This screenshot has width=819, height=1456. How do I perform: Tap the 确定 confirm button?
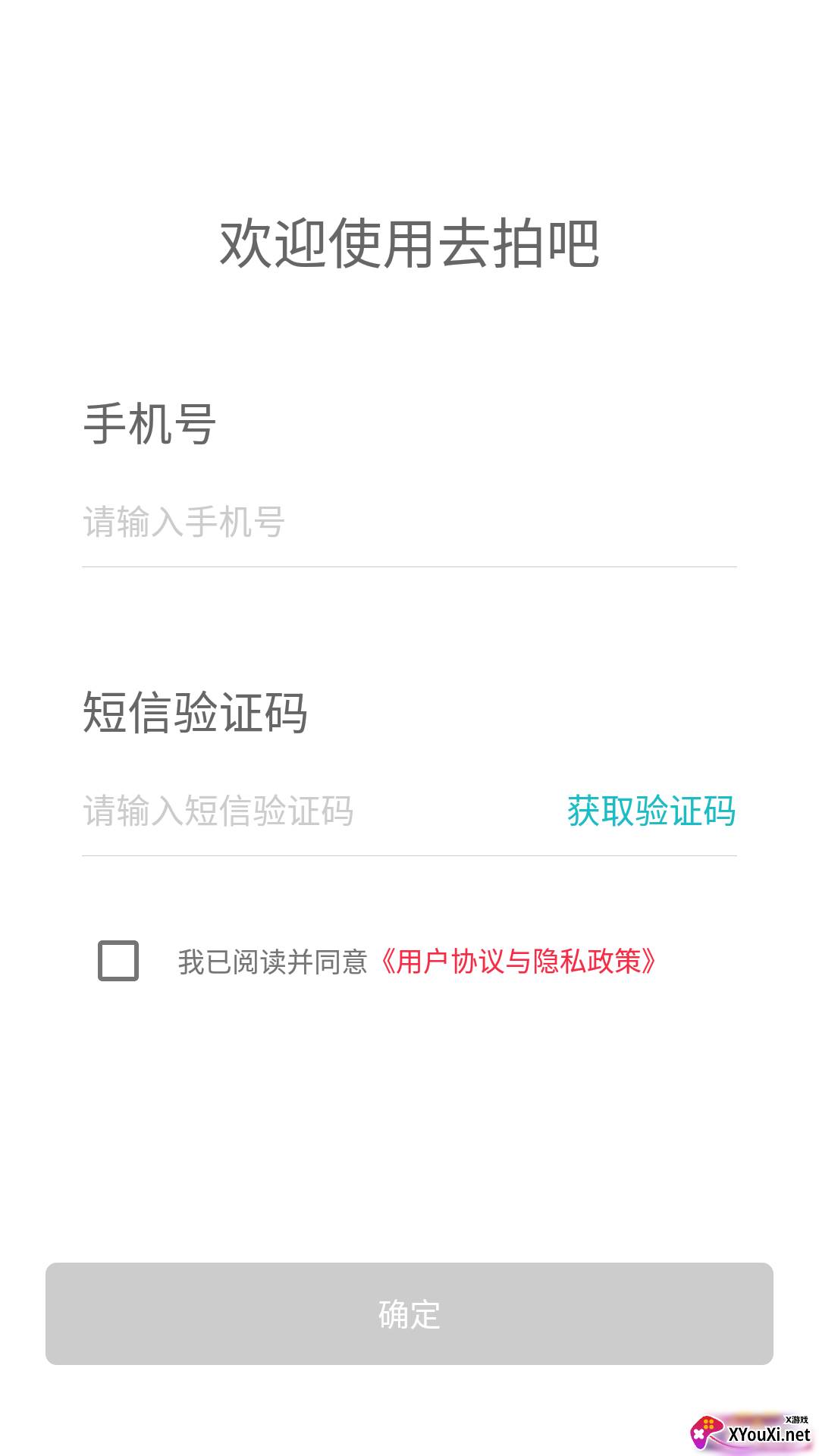(x=409, y=1313)
